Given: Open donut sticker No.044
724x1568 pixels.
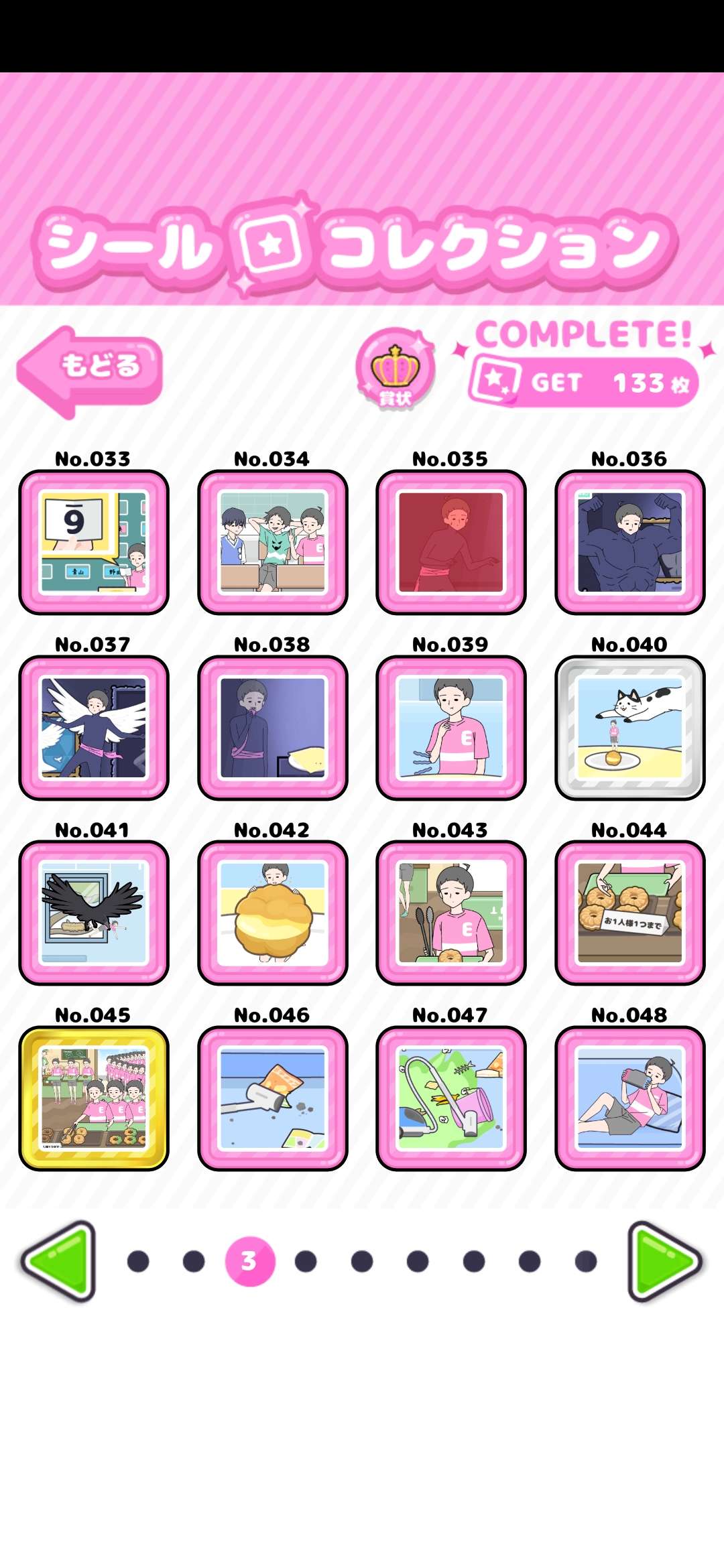Looking at the screenshot, I should point(630,913).
